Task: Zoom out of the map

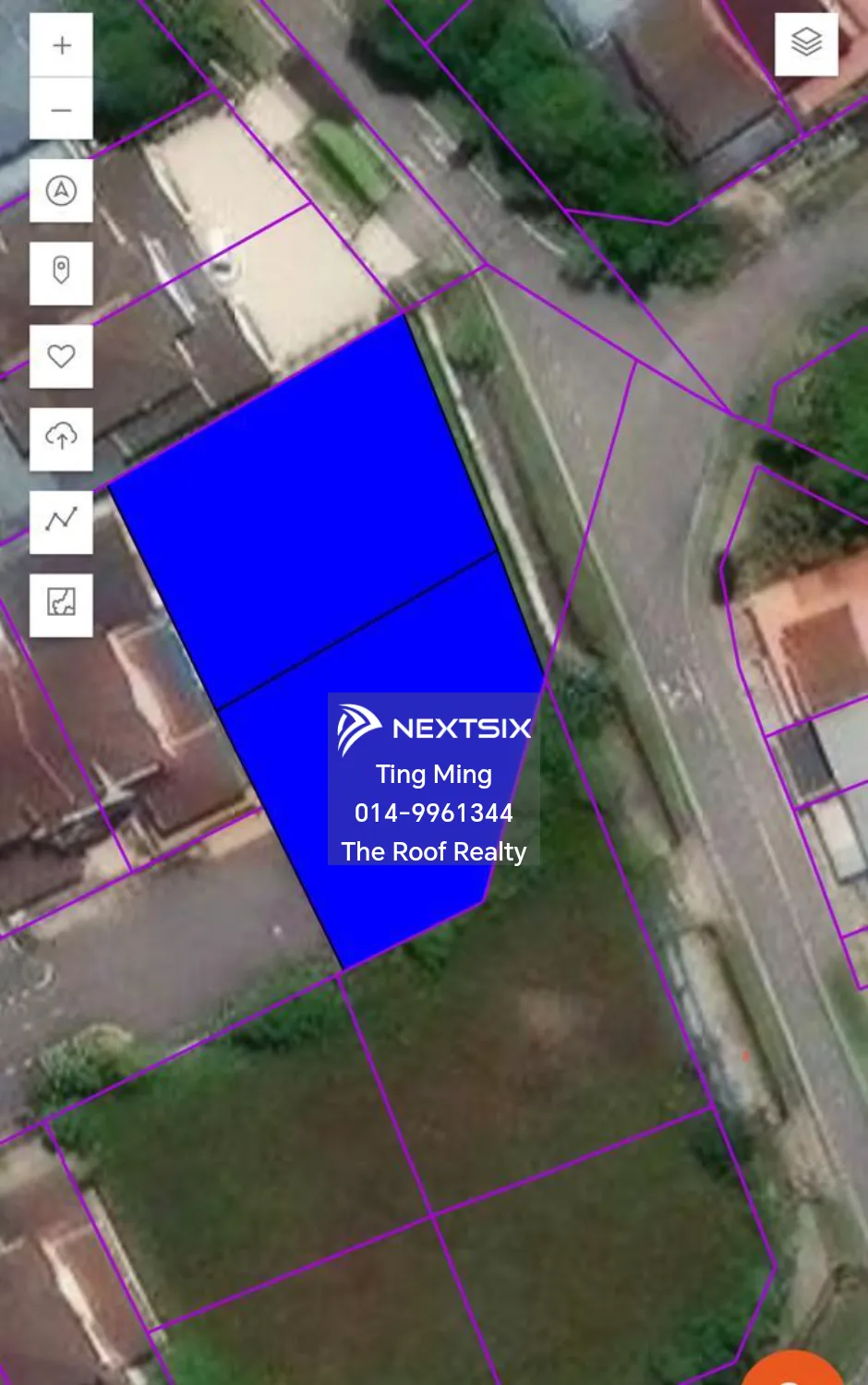Action: [x=61, y=108]
